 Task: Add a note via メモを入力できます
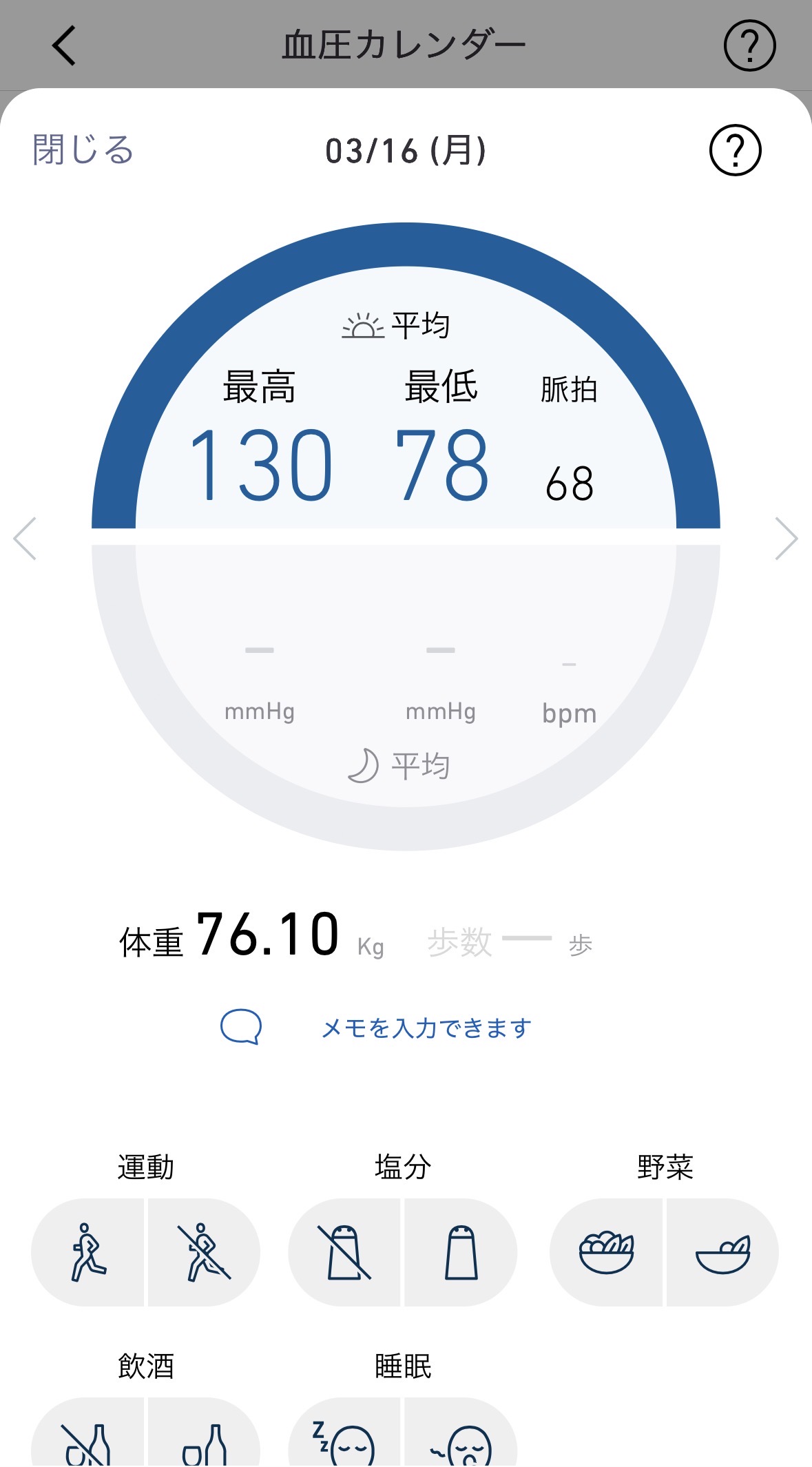pos(426,1028)
